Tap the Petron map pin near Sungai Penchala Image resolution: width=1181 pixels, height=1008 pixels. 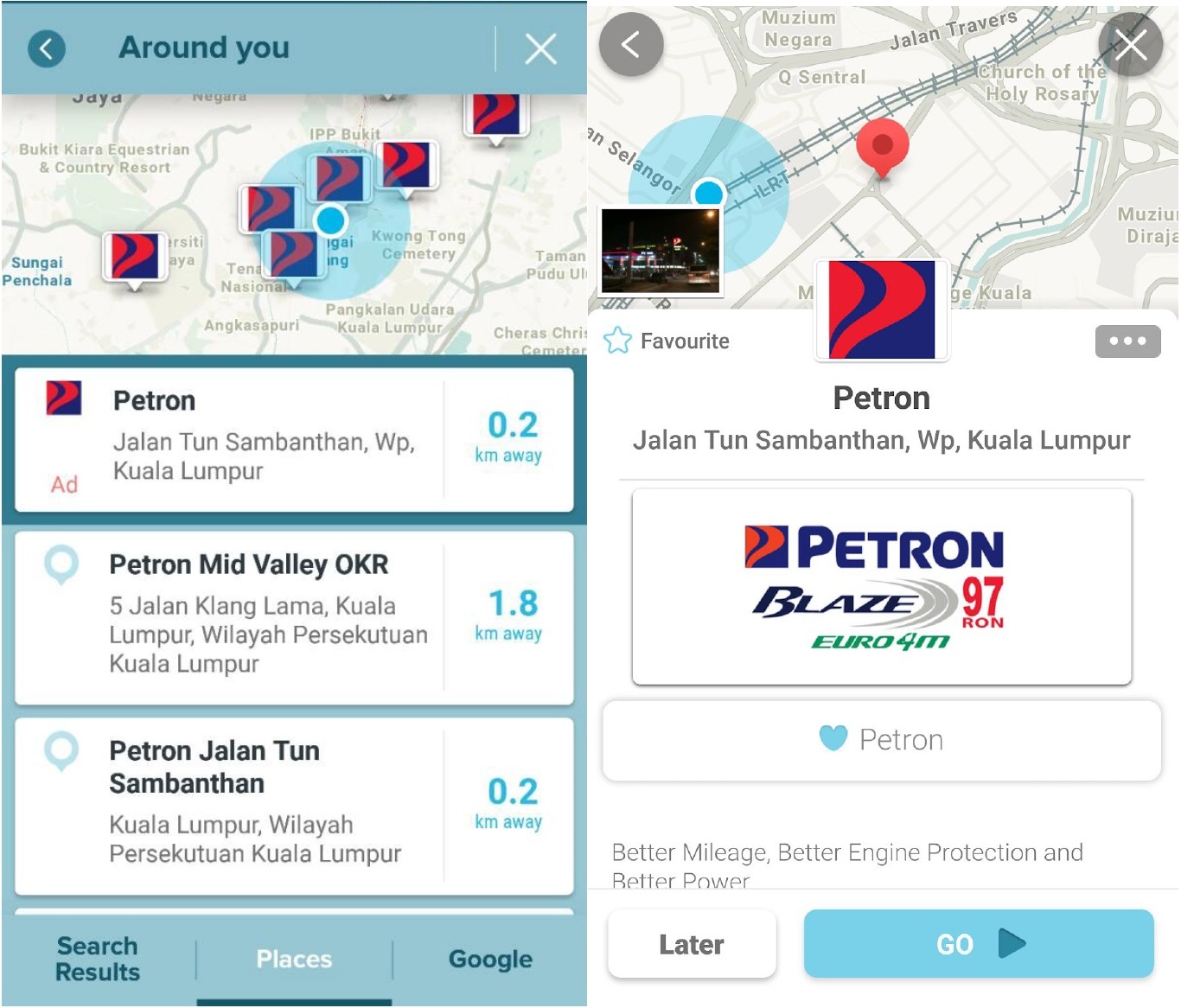click(135, 257)
